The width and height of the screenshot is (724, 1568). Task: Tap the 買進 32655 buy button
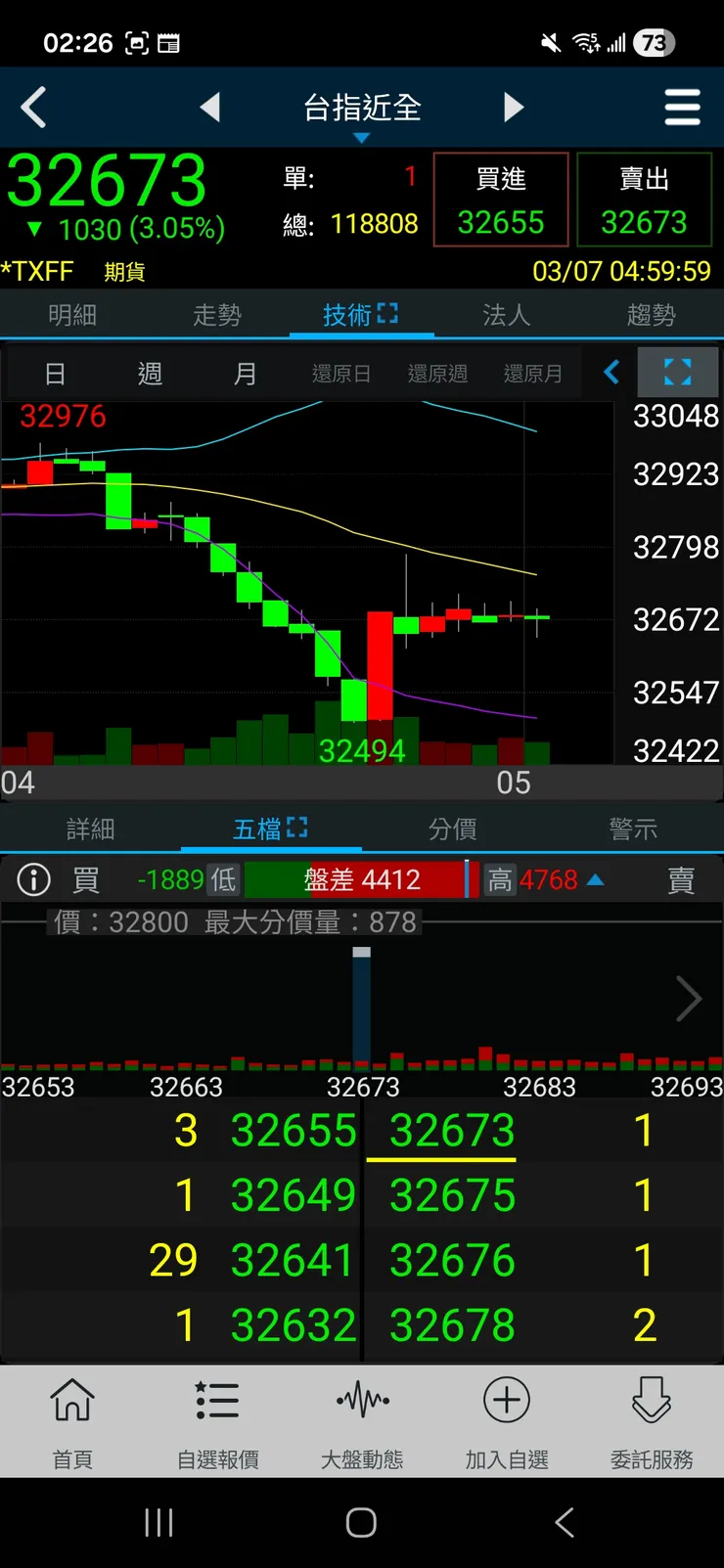click(x=501, y=201)
